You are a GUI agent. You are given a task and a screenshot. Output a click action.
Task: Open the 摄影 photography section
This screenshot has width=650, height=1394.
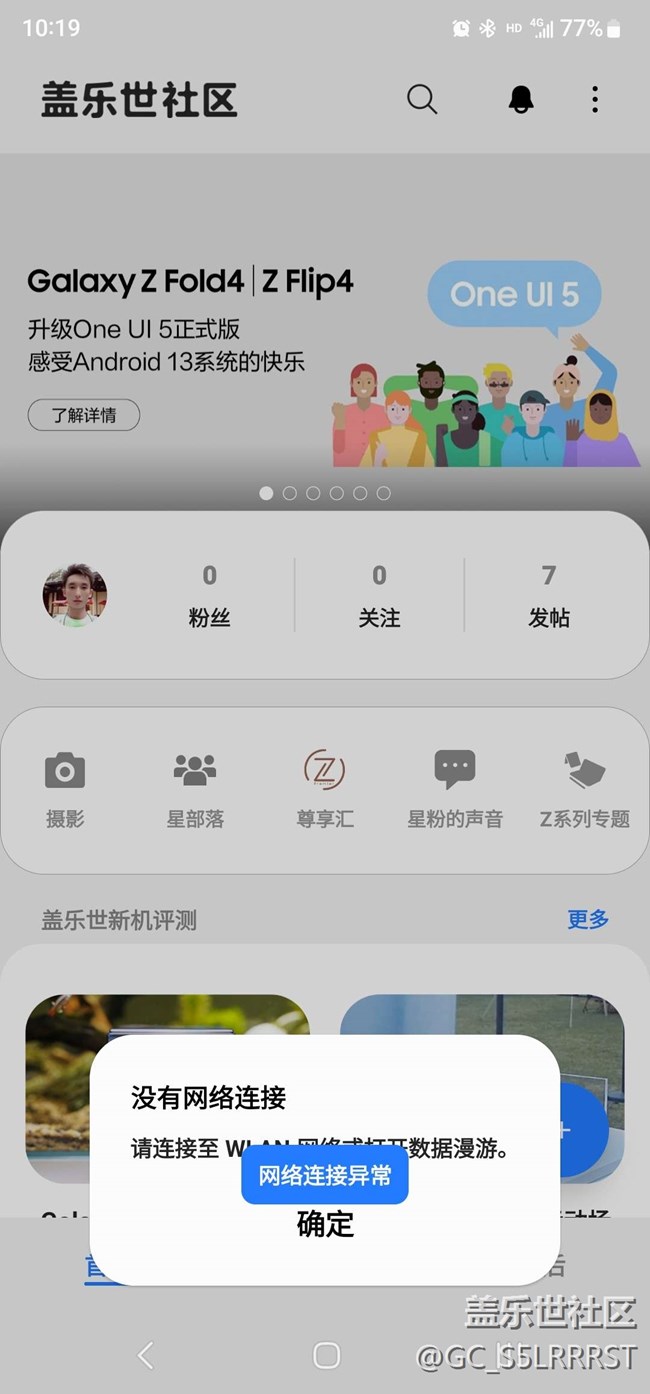[x=65, y=790]
